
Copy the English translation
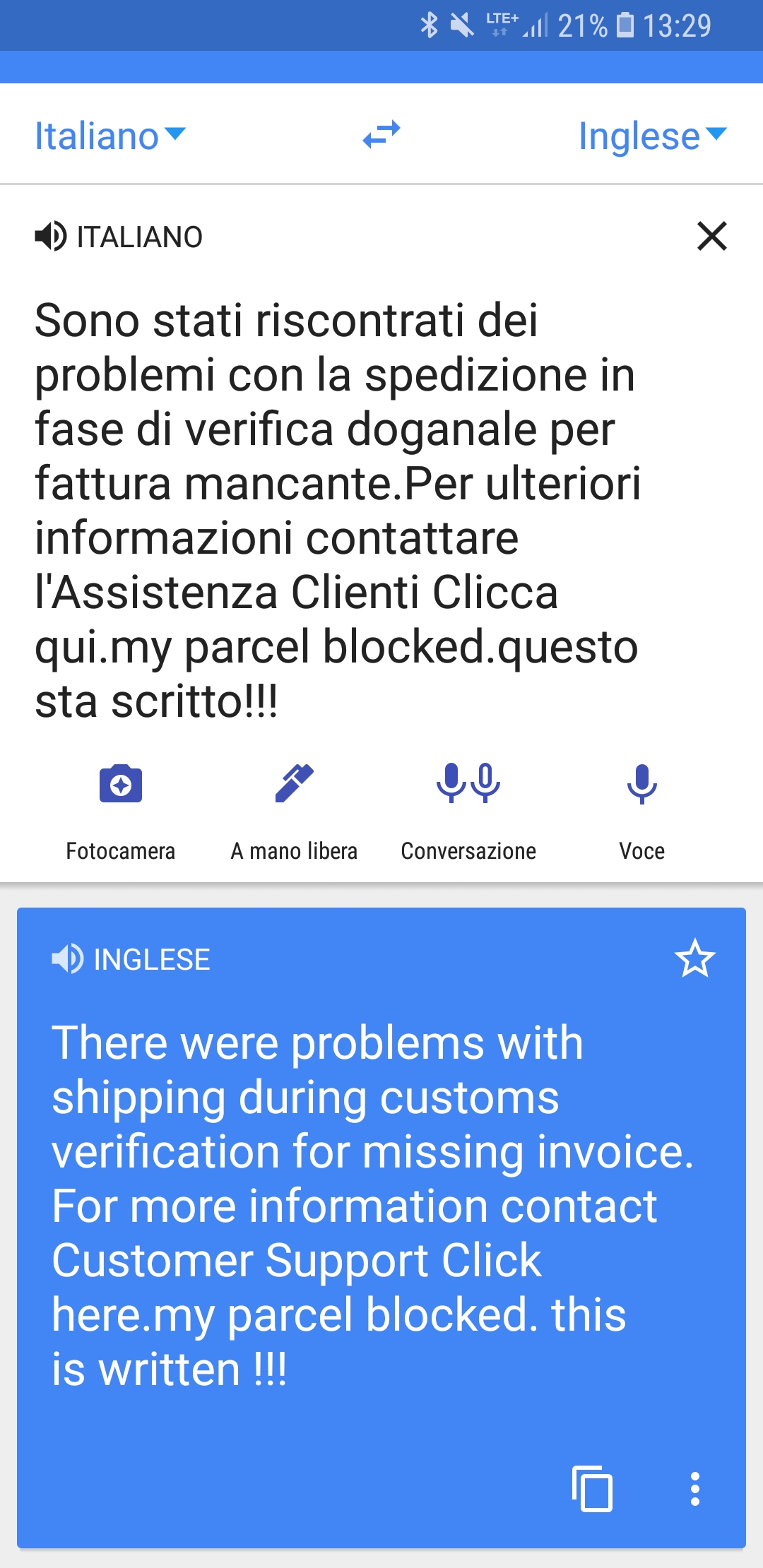point(592,1489)
